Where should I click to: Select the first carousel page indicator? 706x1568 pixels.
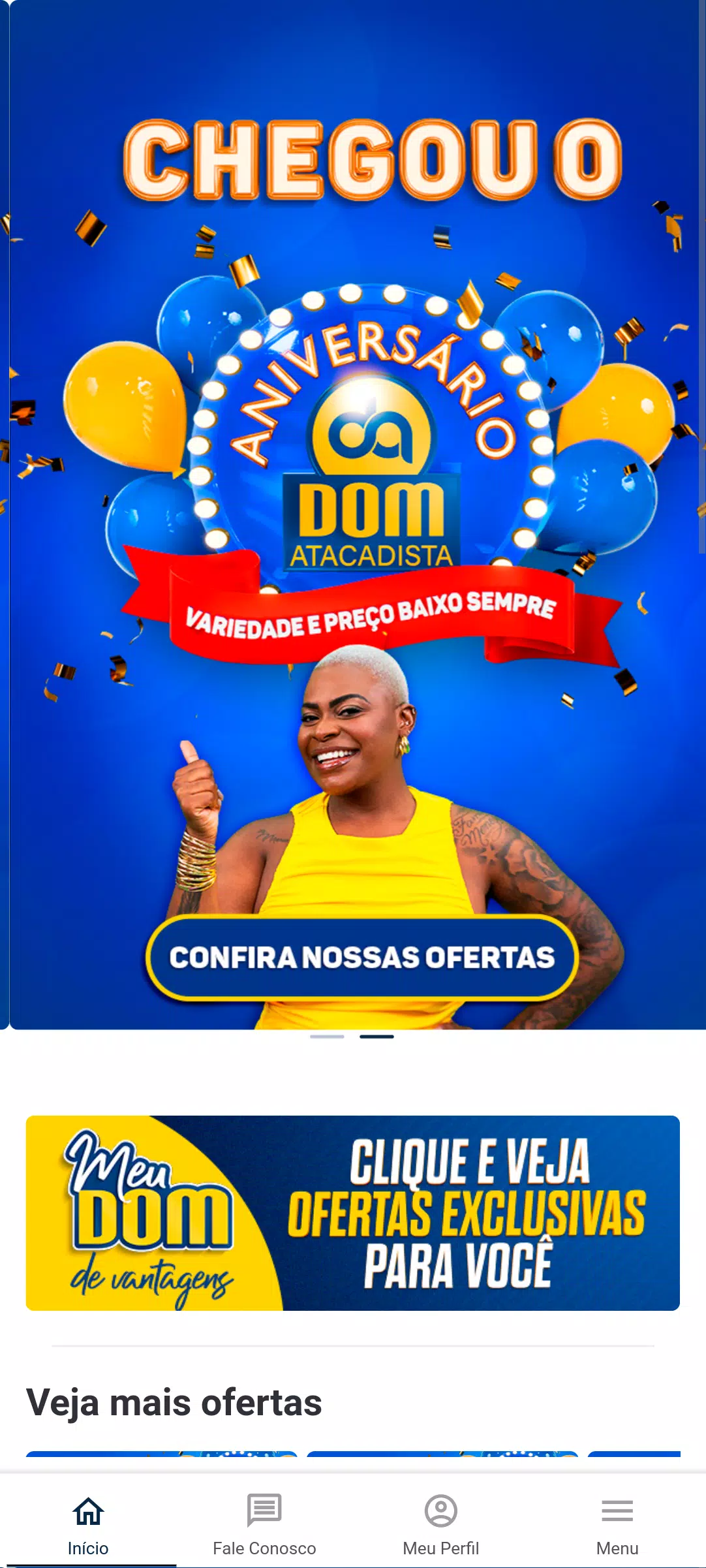327,1036
